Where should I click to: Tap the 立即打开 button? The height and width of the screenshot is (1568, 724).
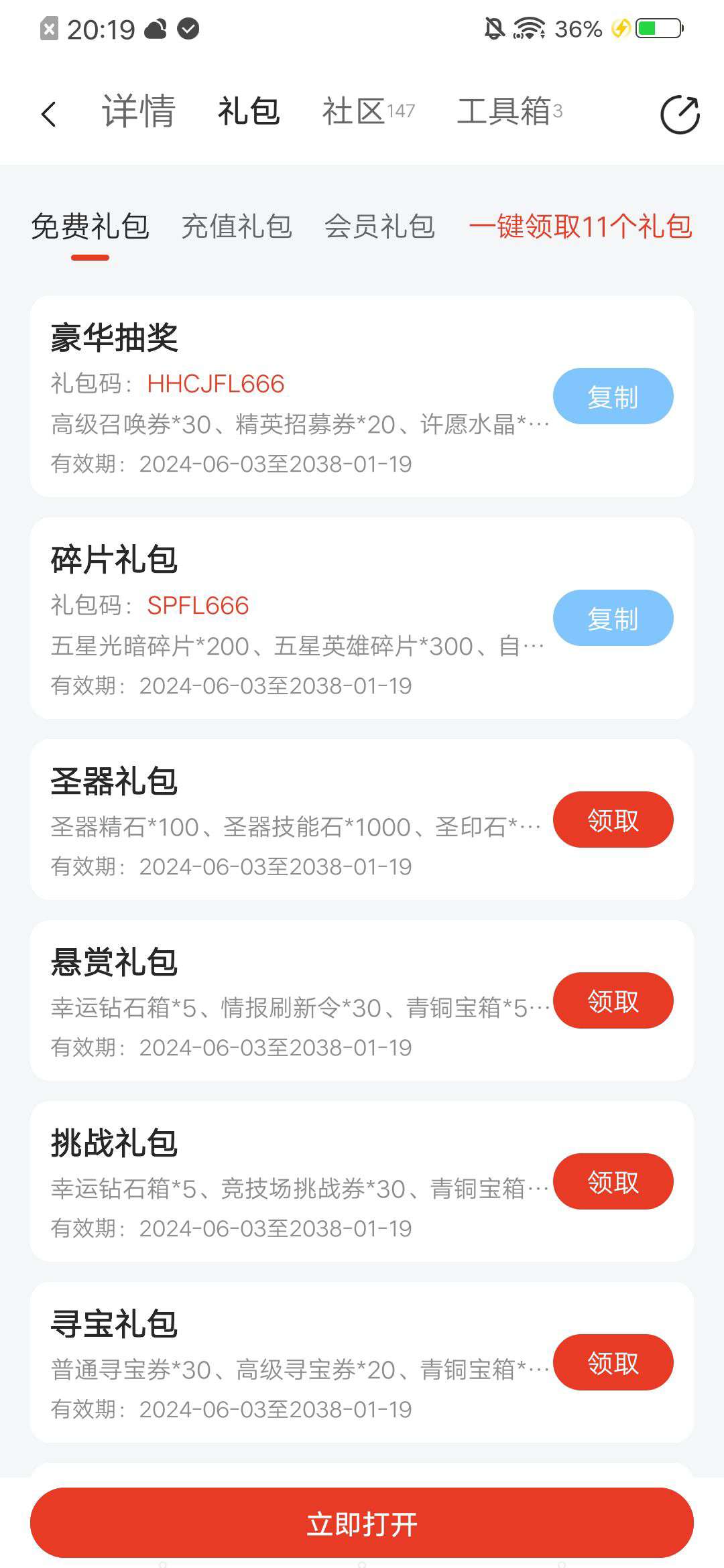click(x=362, y=1524)
